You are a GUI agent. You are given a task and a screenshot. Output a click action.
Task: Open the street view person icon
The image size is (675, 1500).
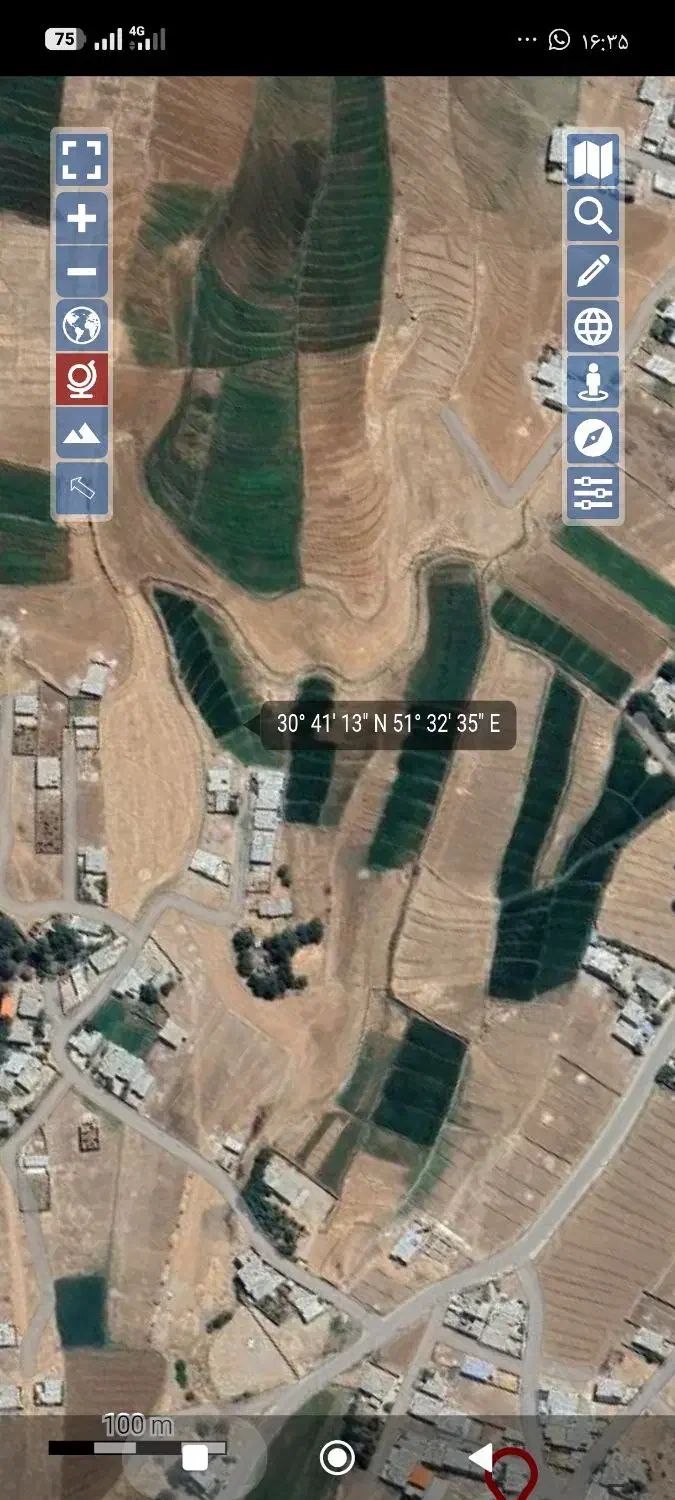[x=593, y=381]
